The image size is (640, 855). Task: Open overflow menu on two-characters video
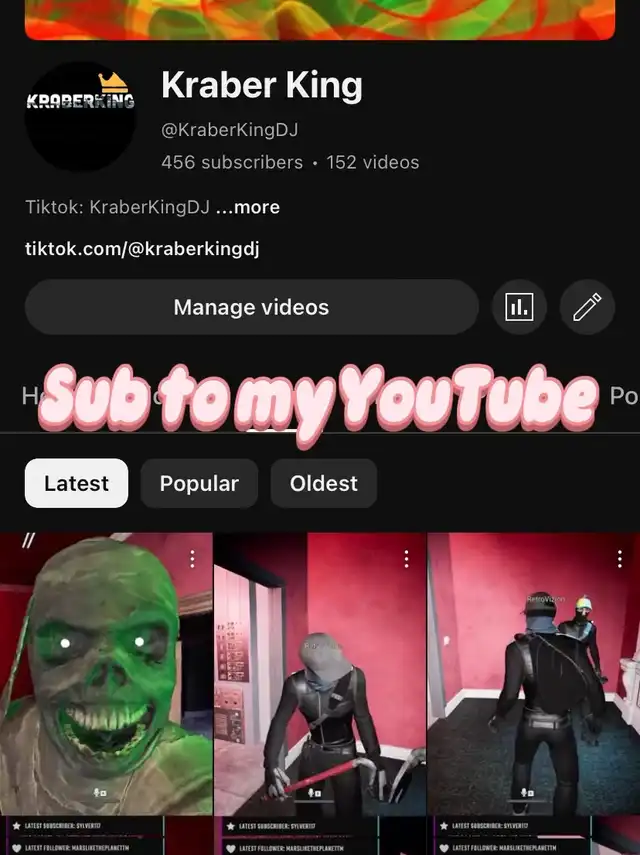point(620,559)
